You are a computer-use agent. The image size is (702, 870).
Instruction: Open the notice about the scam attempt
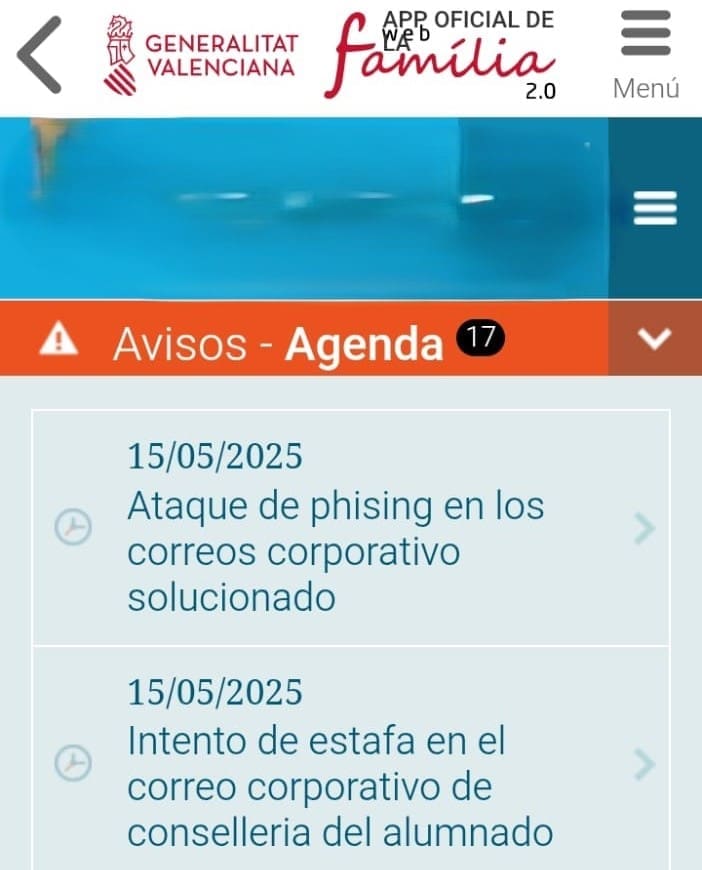[x=350, y=764]
